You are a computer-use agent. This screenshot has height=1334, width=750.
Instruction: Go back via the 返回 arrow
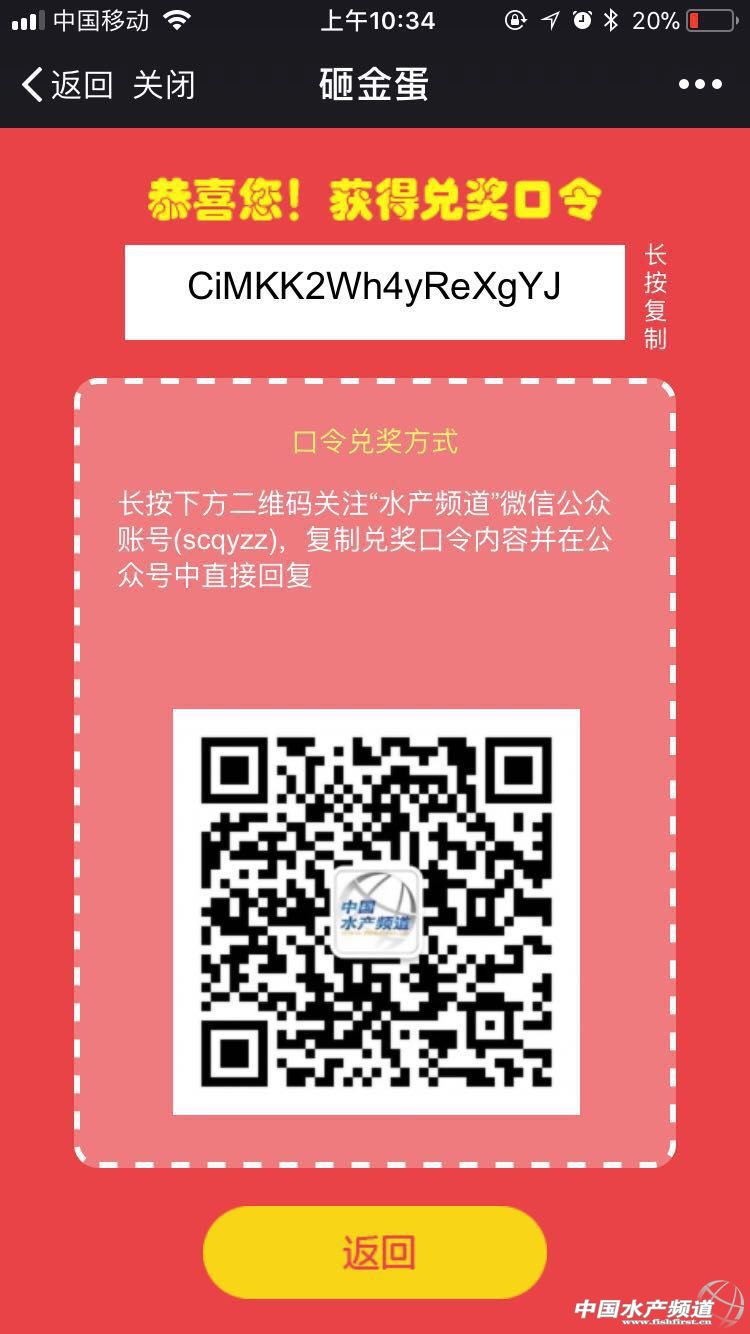(x=66, y=85)
